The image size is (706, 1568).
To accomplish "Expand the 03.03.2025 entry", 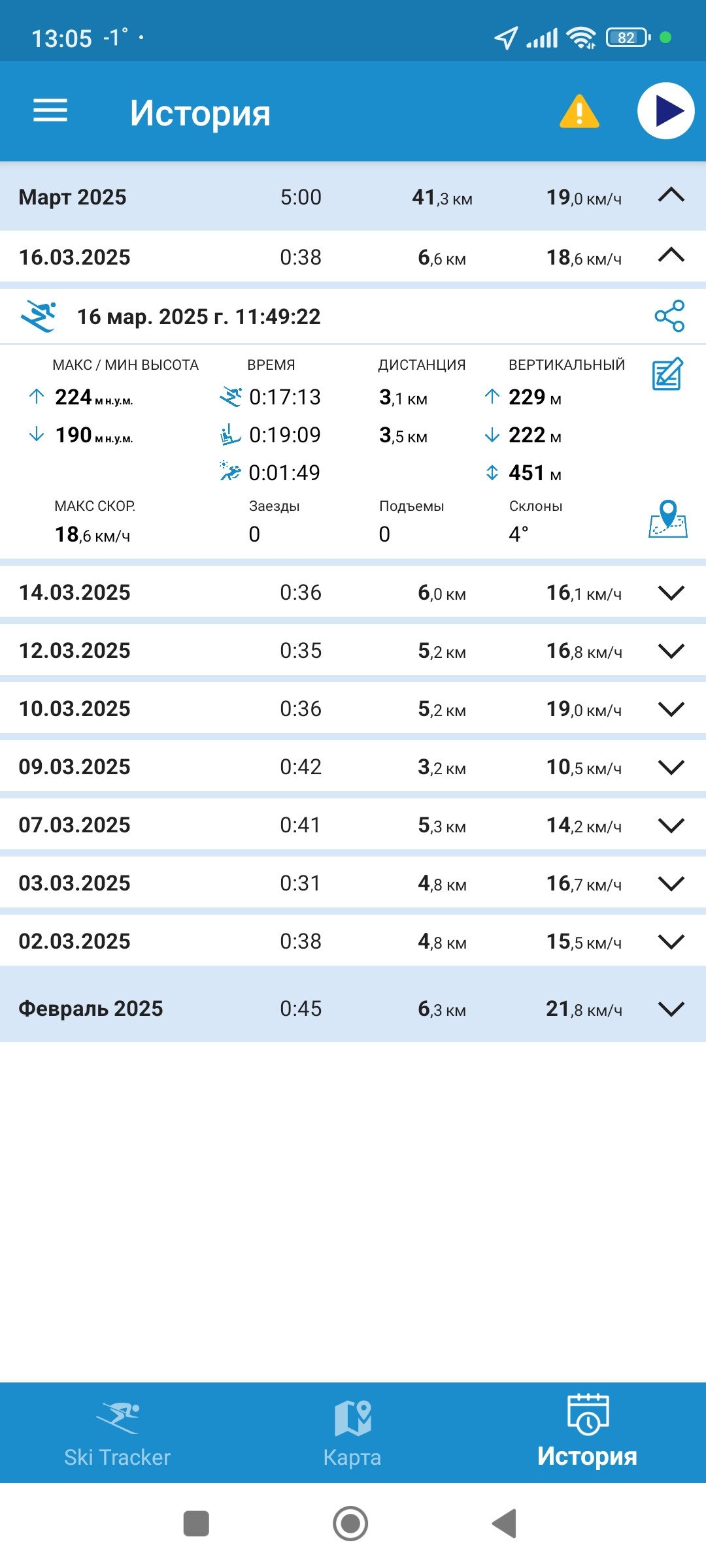I will pyautogui.click(x=671, y=883).
